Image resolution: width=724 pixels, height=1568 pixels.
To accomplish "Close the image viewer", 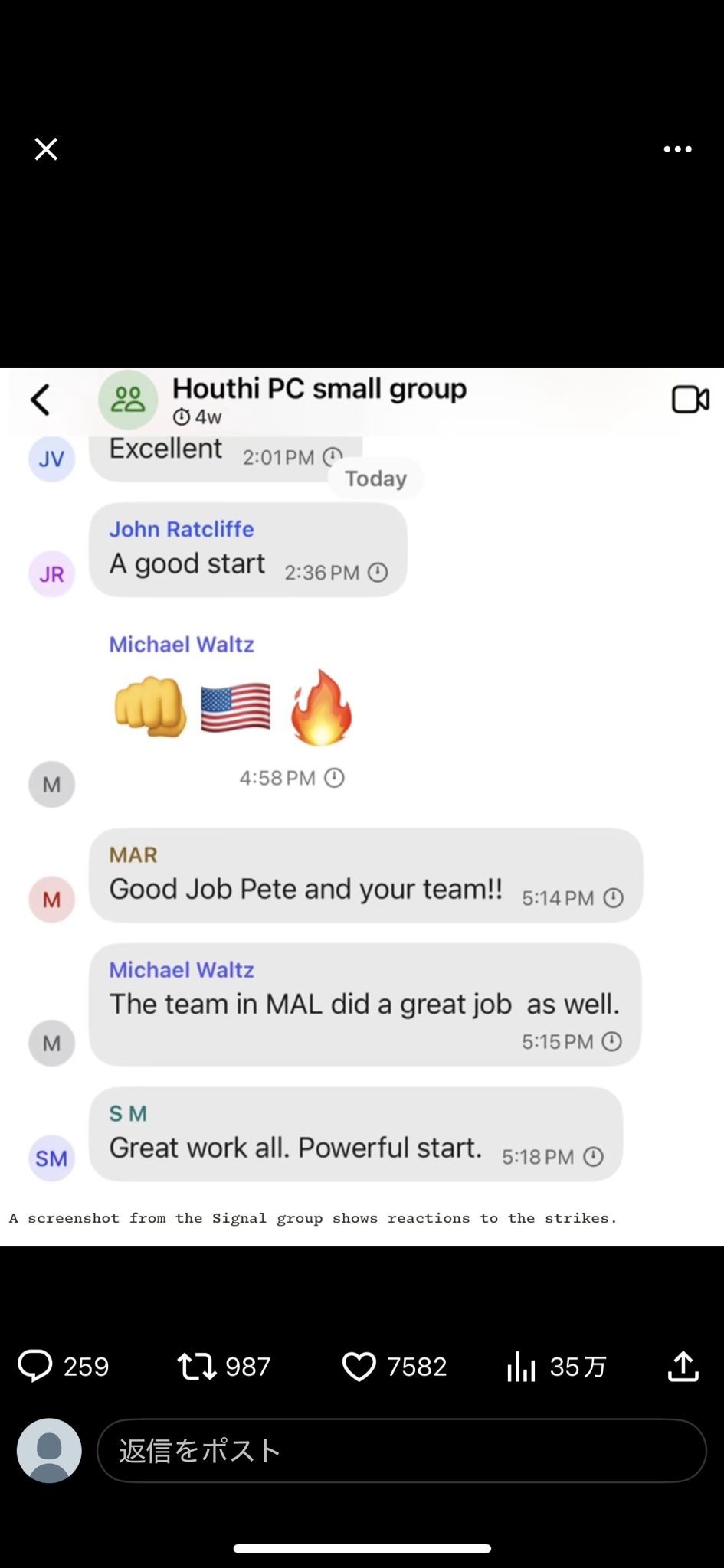I will coord(46,149).
